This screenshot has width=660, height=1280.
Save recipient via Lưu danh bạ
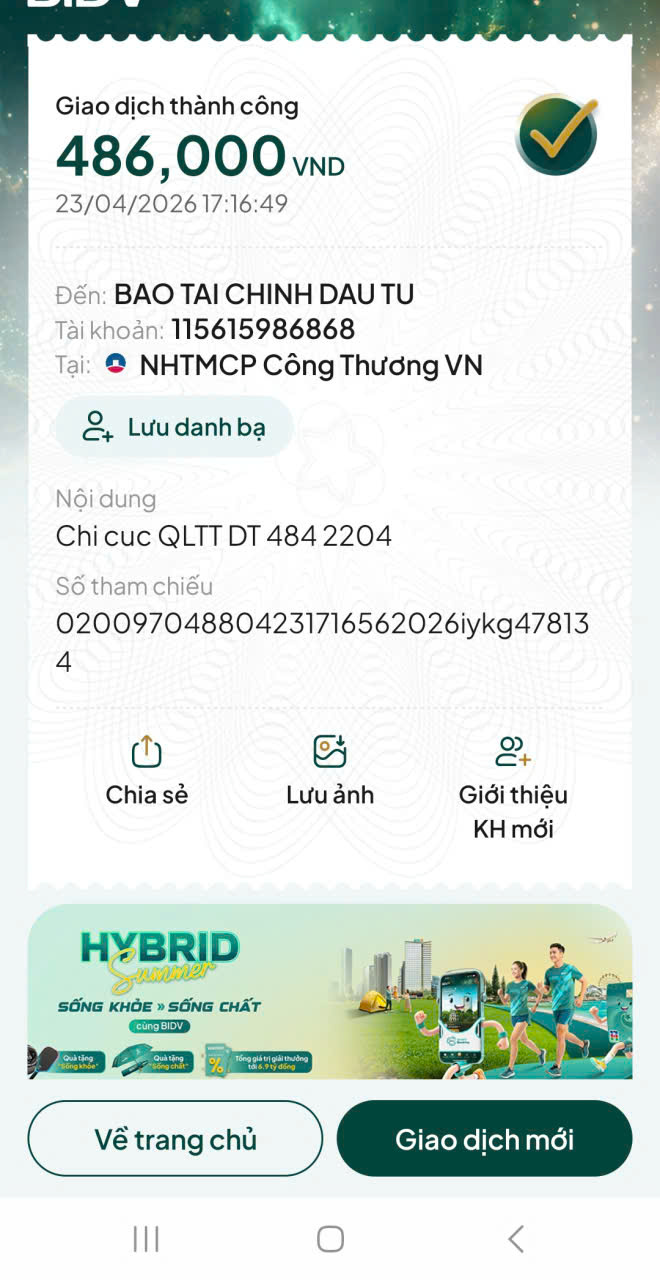(x=174, y=427)
